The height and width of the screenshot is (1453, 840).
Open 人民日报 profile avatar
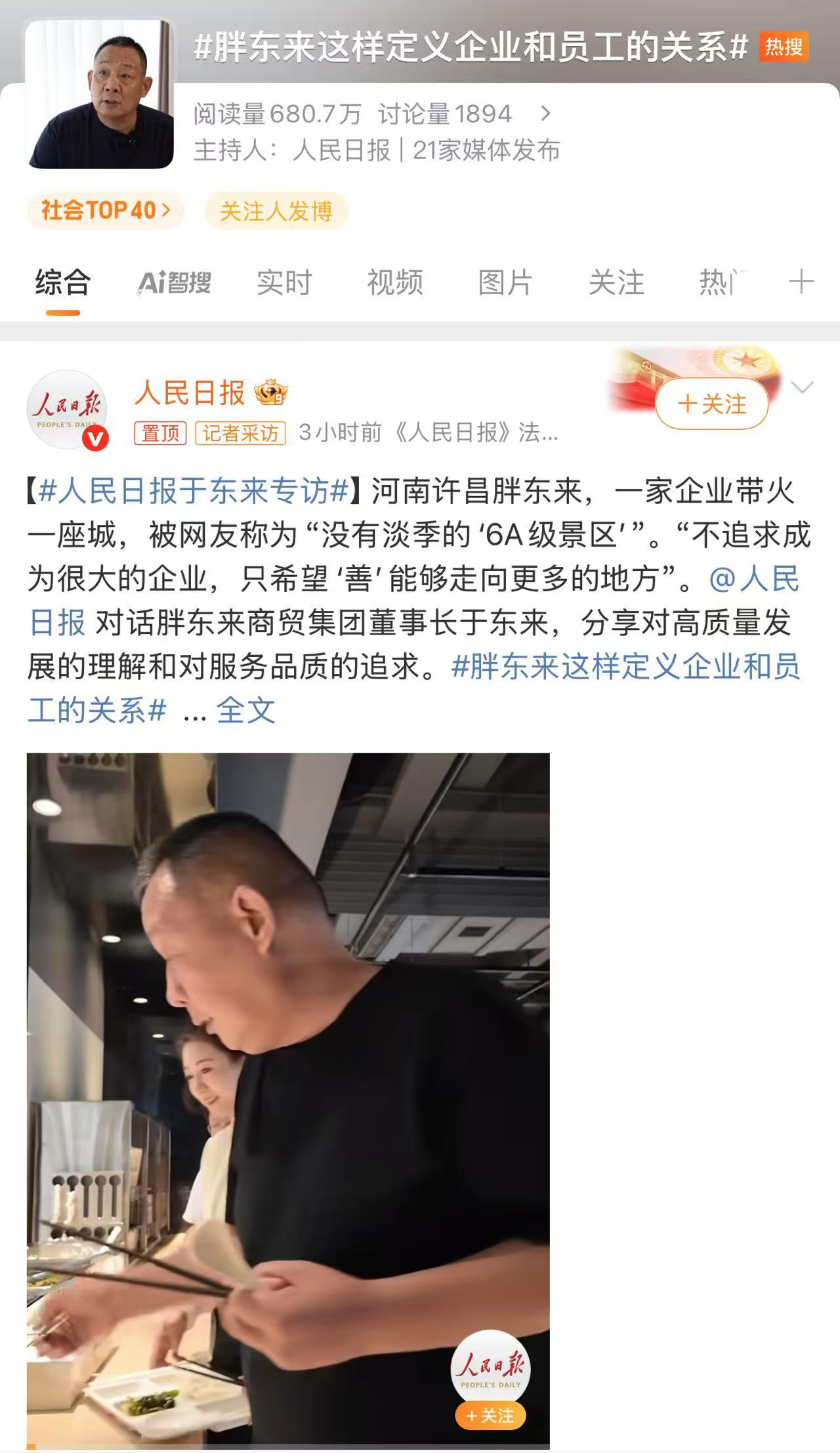coord(67,410)
